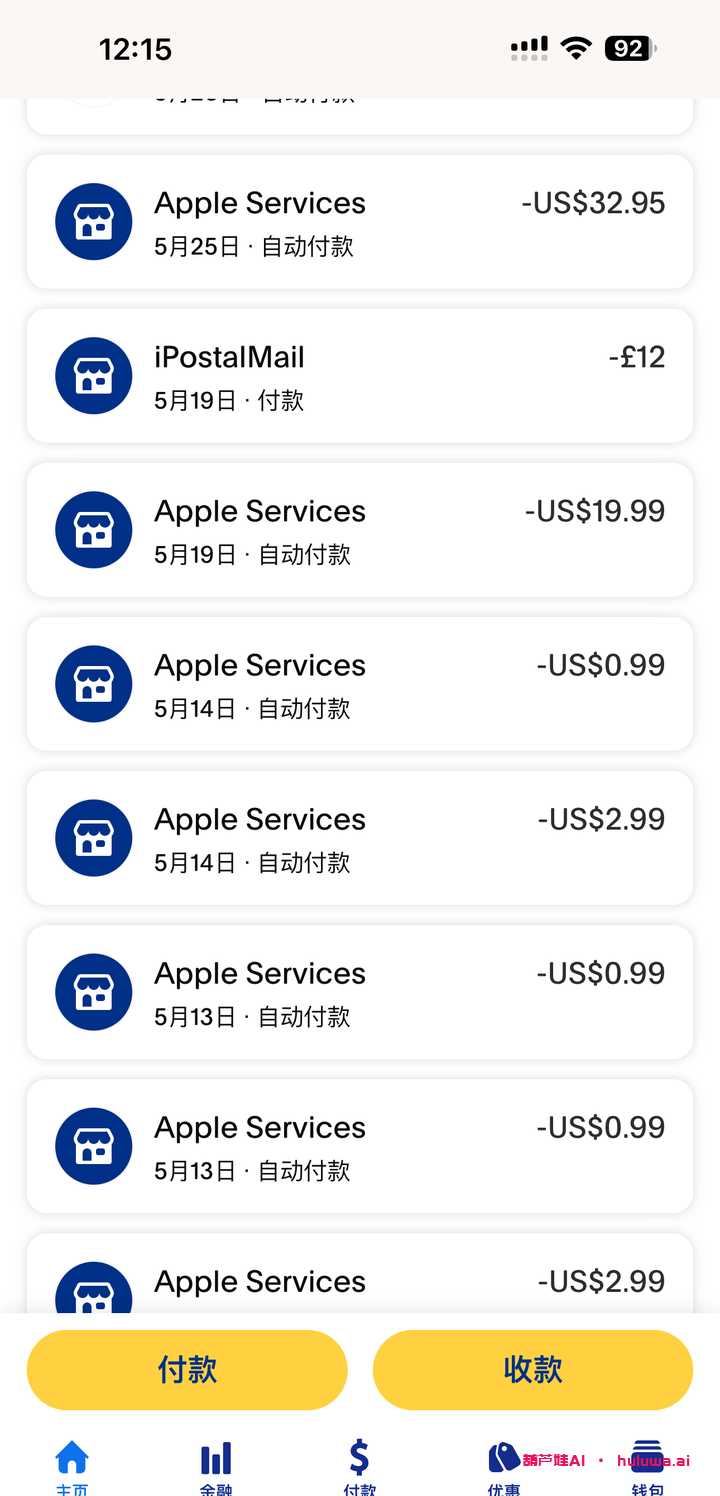
Task: Tap the storefront icon beside the US$0.99 May 13 charge
Action: 93,992
